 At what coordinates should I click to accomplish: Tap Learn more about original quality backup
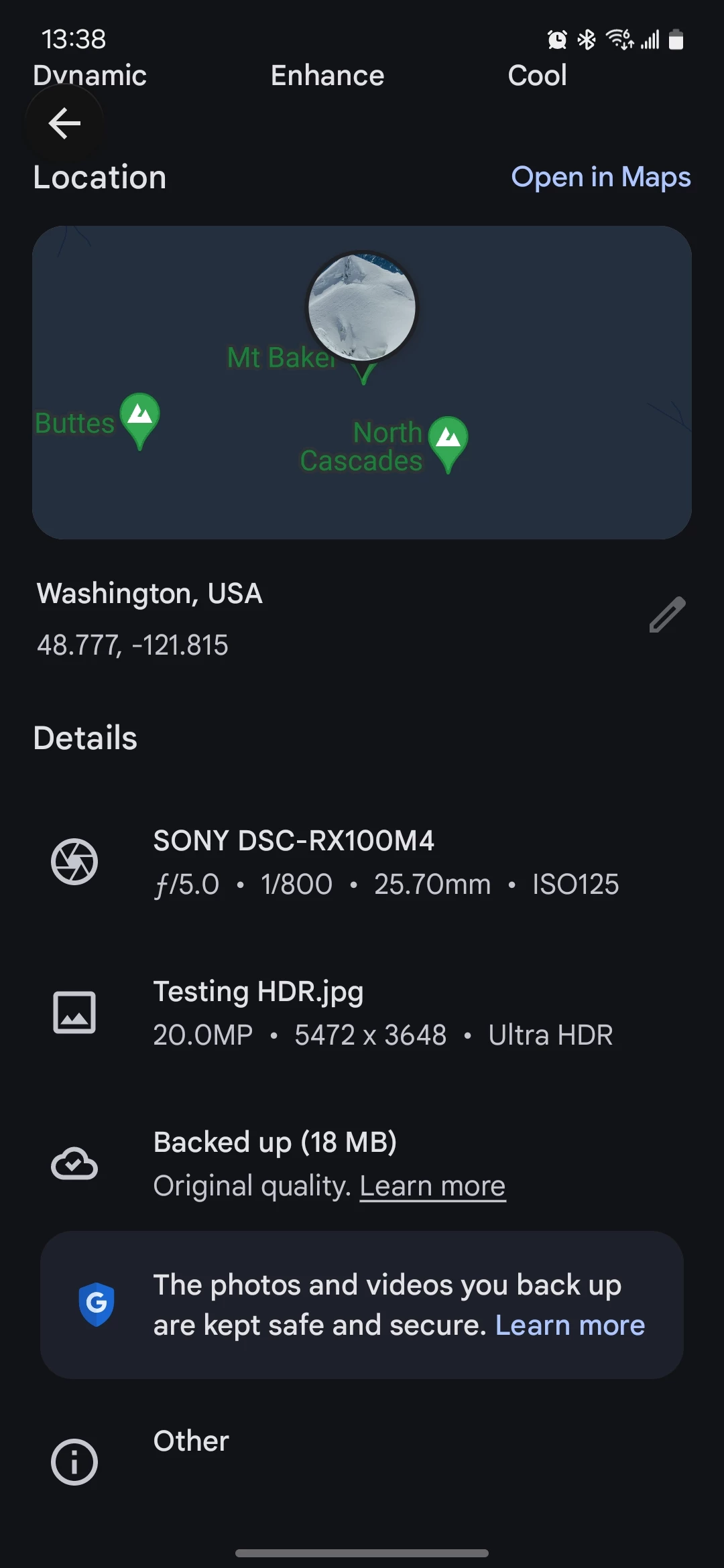pos(432,1186)
